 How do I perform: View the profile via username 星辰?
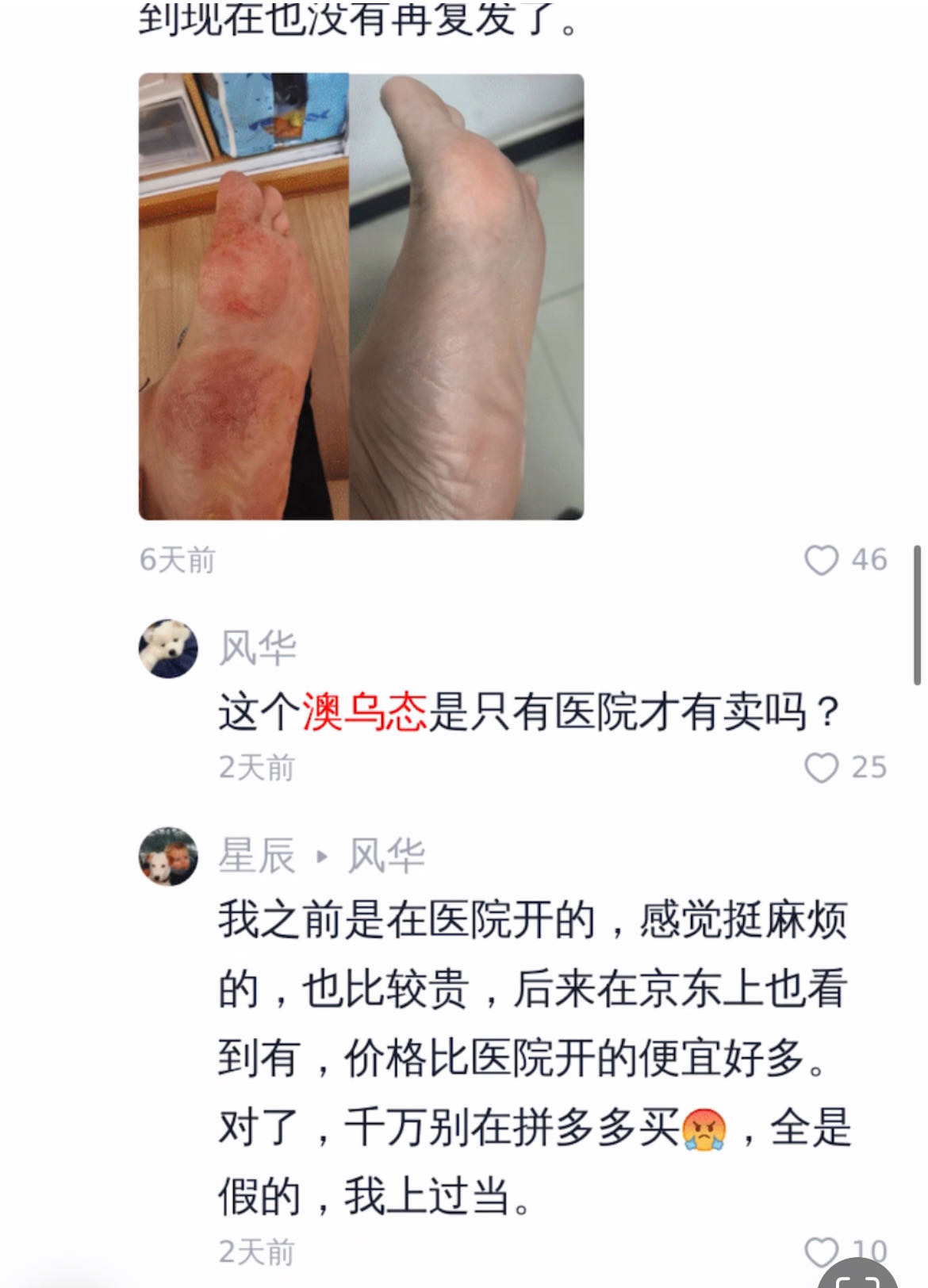(x=256, y=857)
